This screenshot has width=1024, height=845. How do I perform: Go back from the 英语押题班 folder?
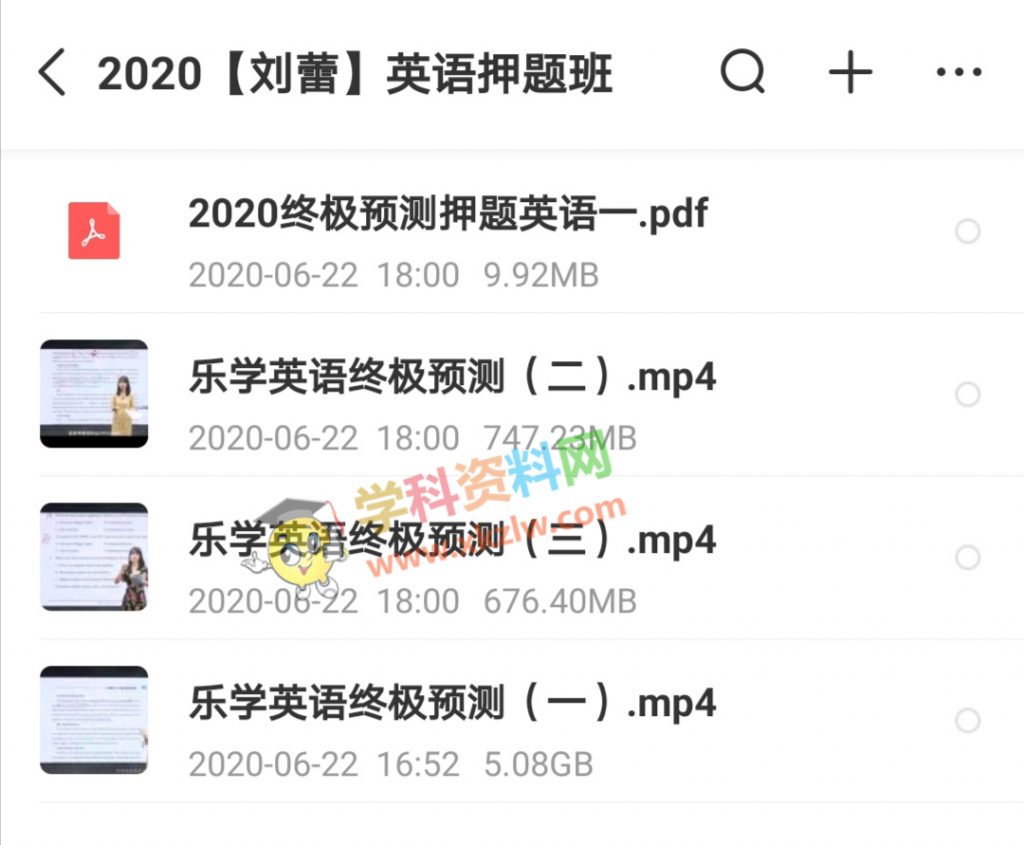pos(52,74)
